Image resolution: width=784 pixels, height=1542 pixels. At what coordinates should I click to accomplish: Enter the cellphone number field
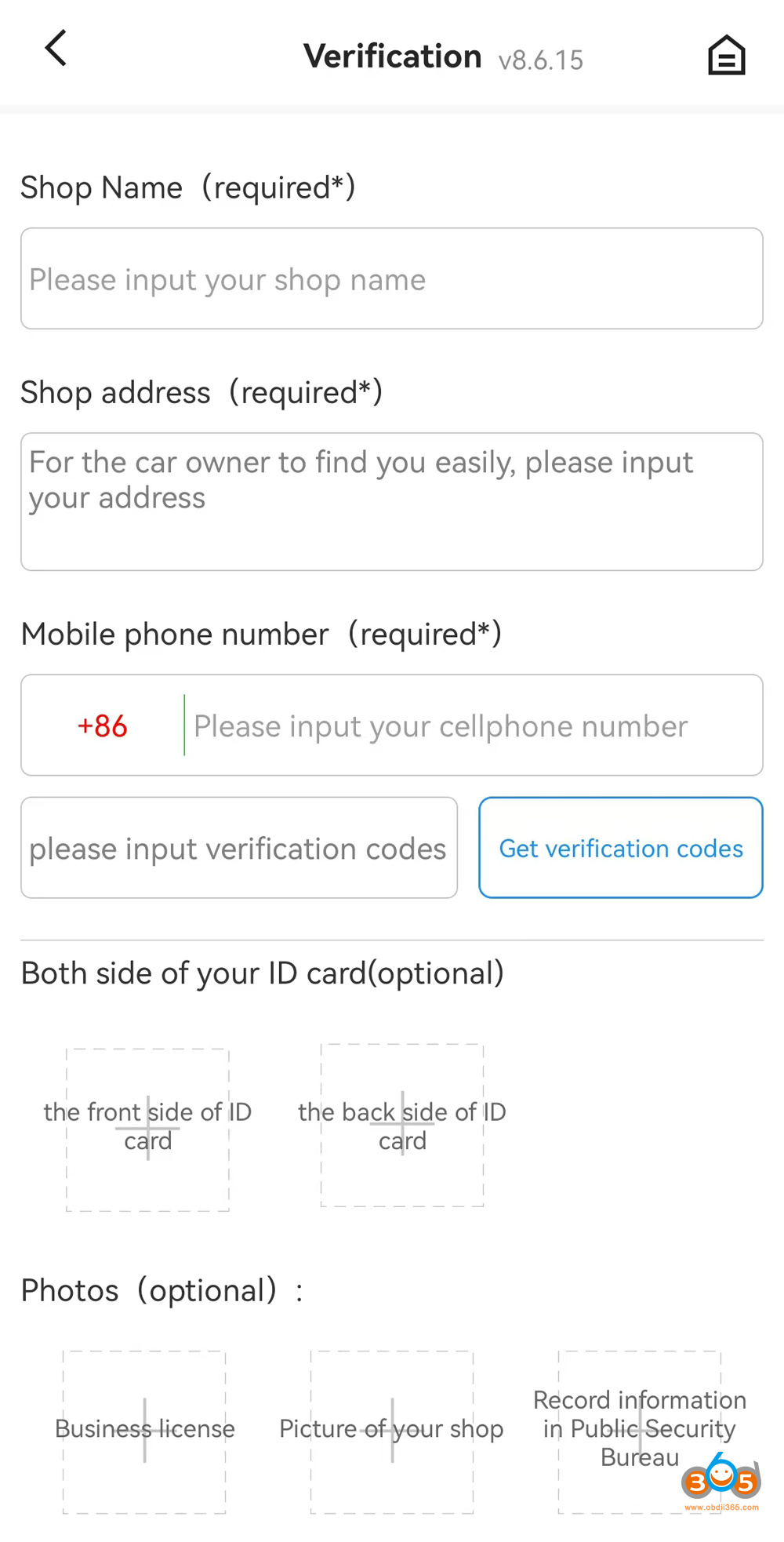click(x=470, y=726)
